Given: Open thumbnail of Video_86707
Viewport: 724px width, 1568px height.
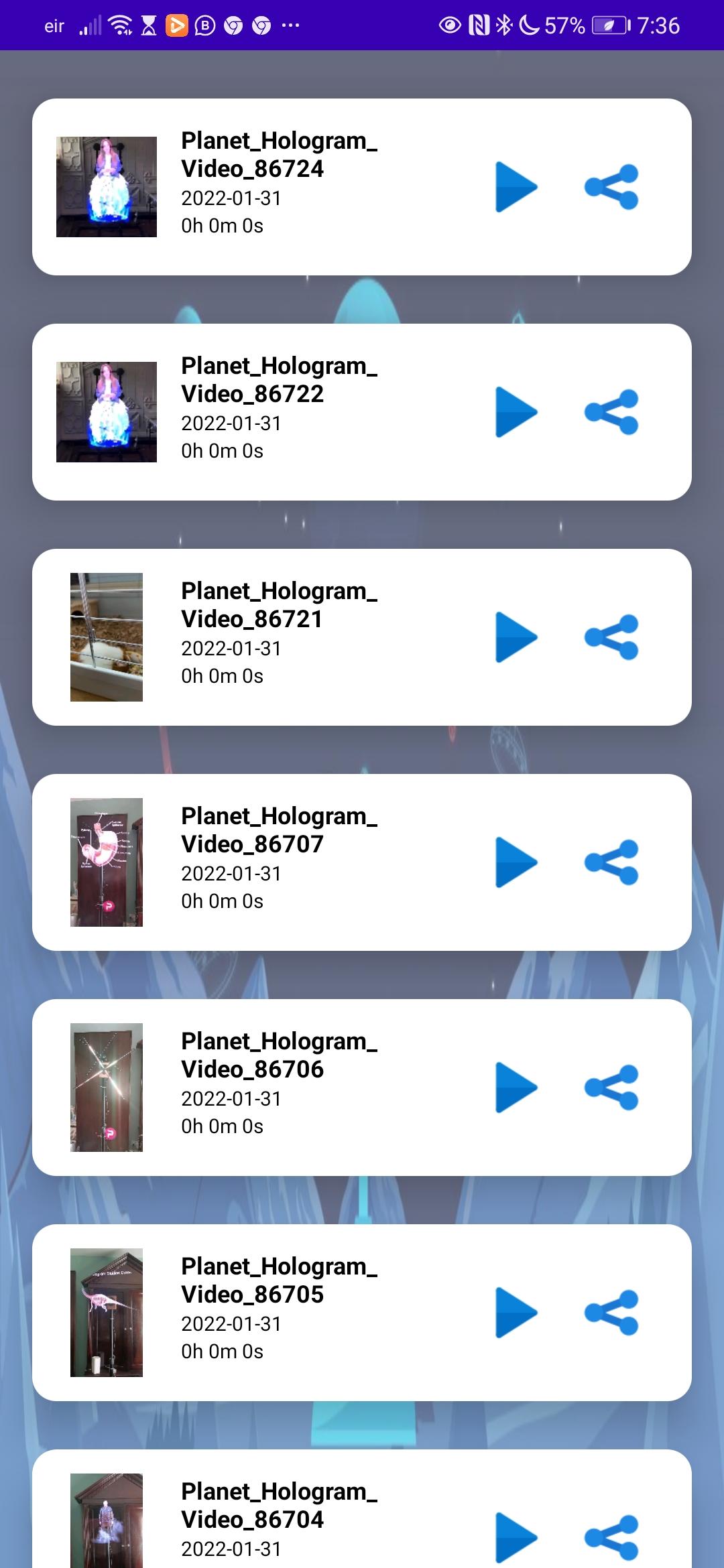Looking at the screenshot, I should click(107, 862).
